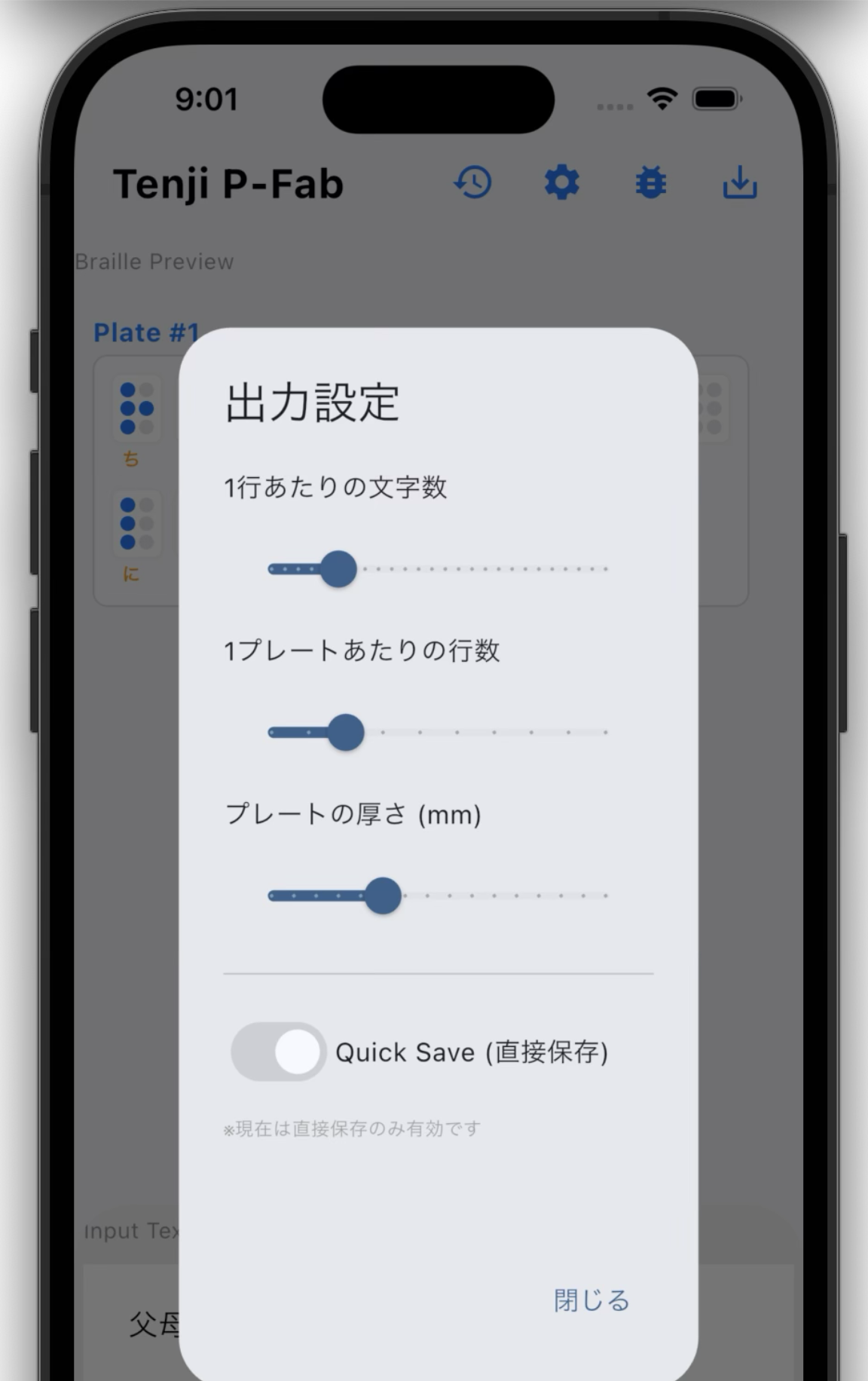The image size is (868, 1381).
Task: Toggle the Quick Save (直接保存) switch
Action: tap(278, 1052)
